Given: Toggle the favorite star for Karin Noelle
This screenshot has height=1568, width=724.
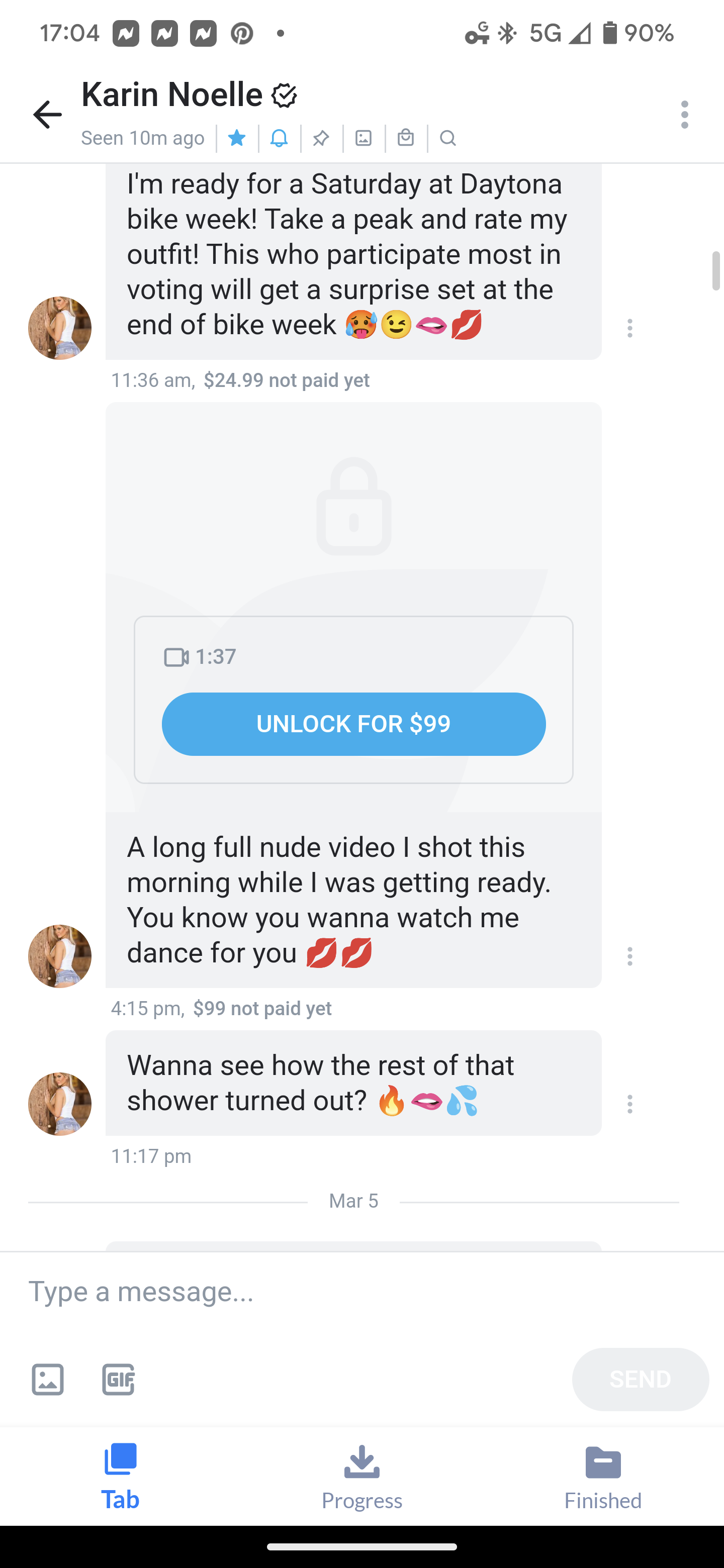Looking at the screenshot, I should pos(237,138).
